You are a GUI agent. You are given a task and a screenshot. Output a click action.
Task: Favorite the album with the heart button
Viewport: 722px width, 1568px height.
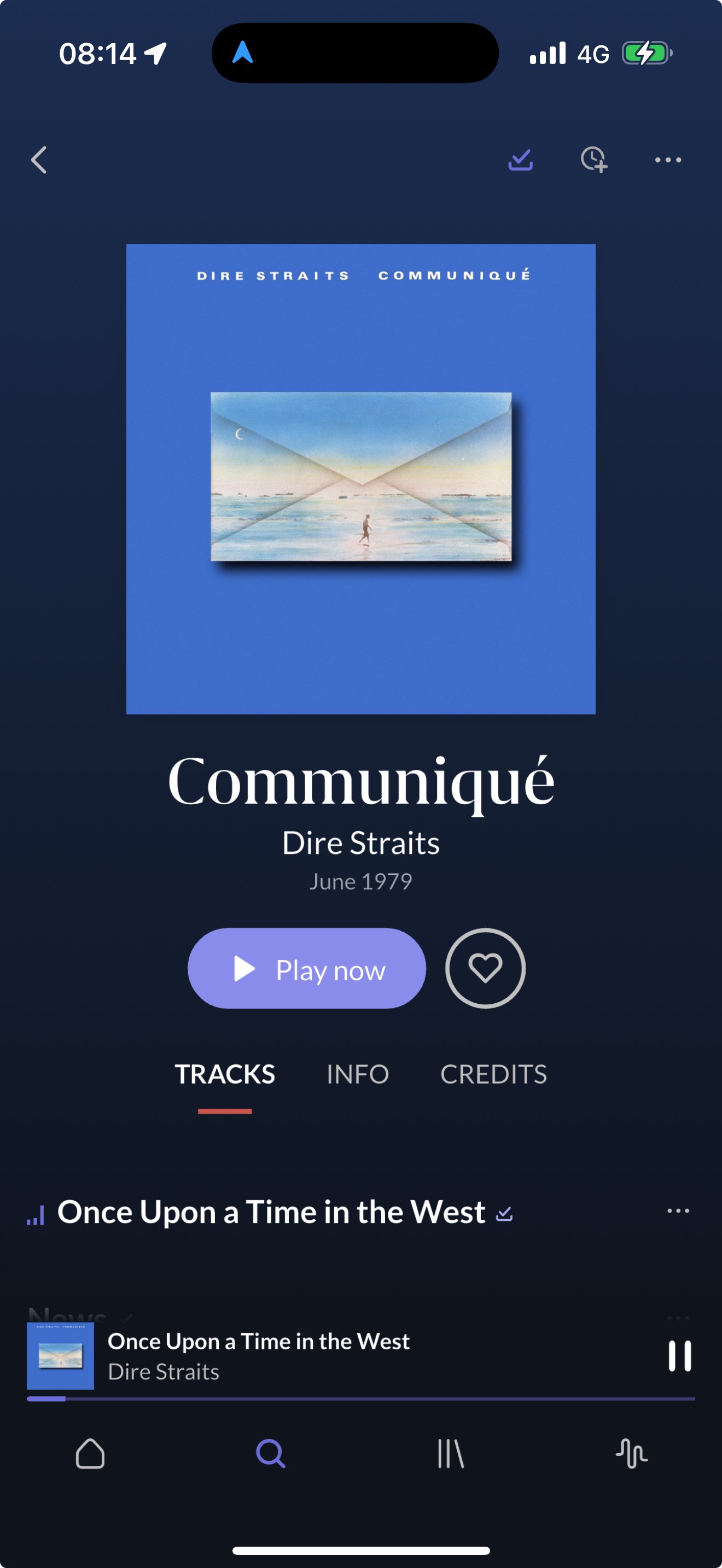pyautogui.click(x=485, y=968)
